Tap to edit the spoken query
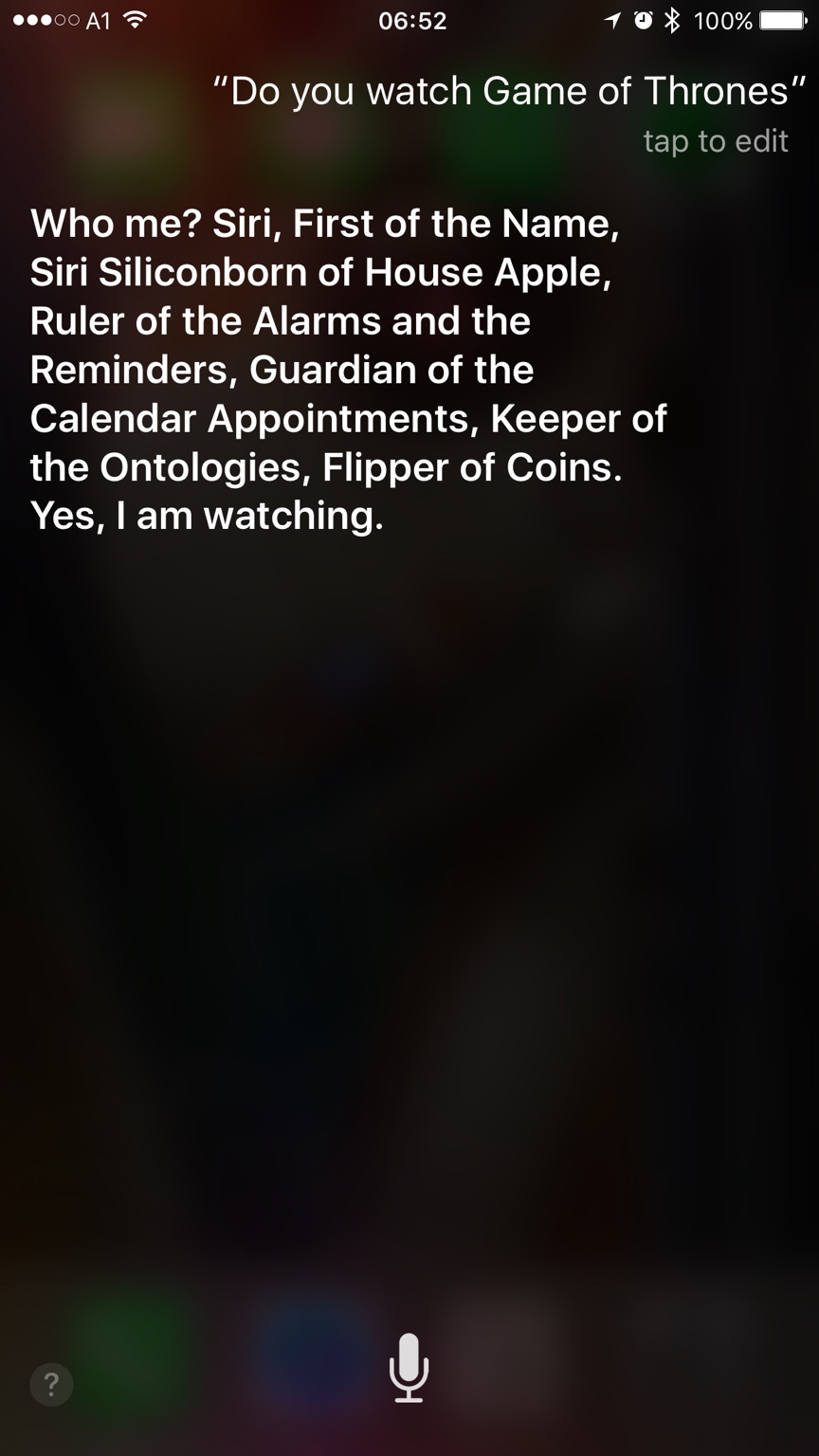 716,141
